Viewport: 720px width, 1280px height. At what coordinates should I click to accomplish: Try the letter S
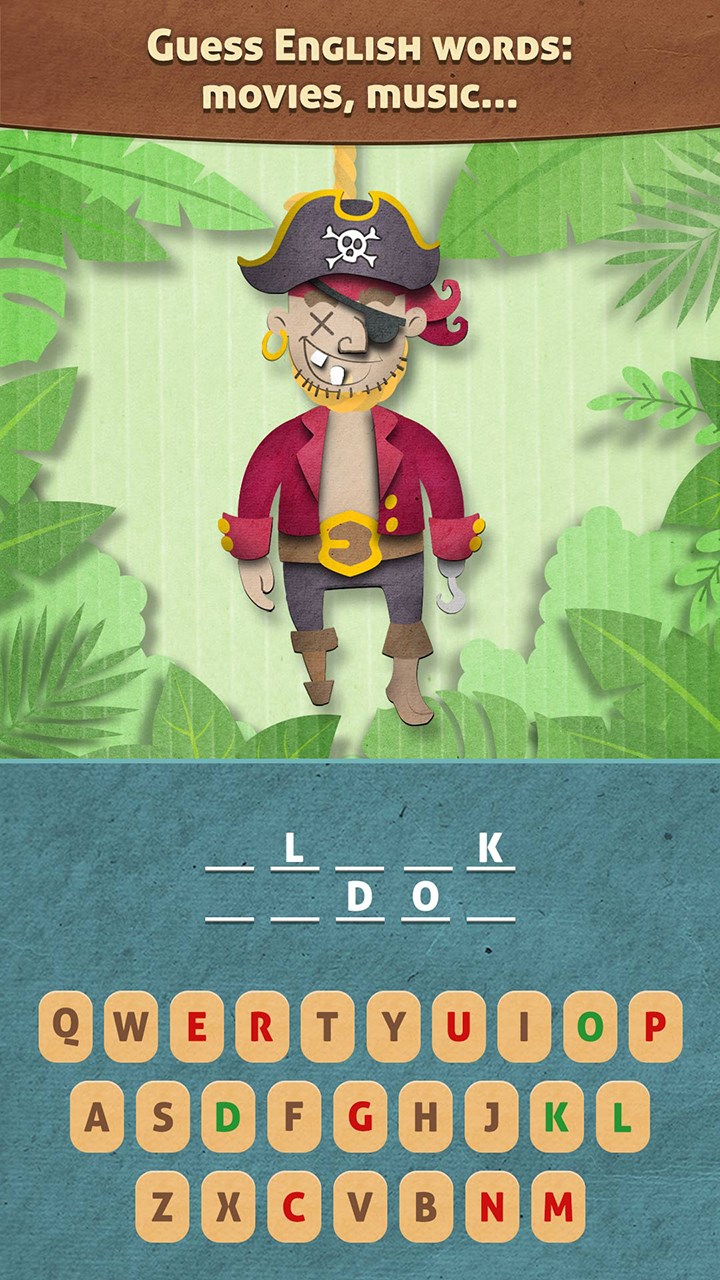[x=163, y=1116]
